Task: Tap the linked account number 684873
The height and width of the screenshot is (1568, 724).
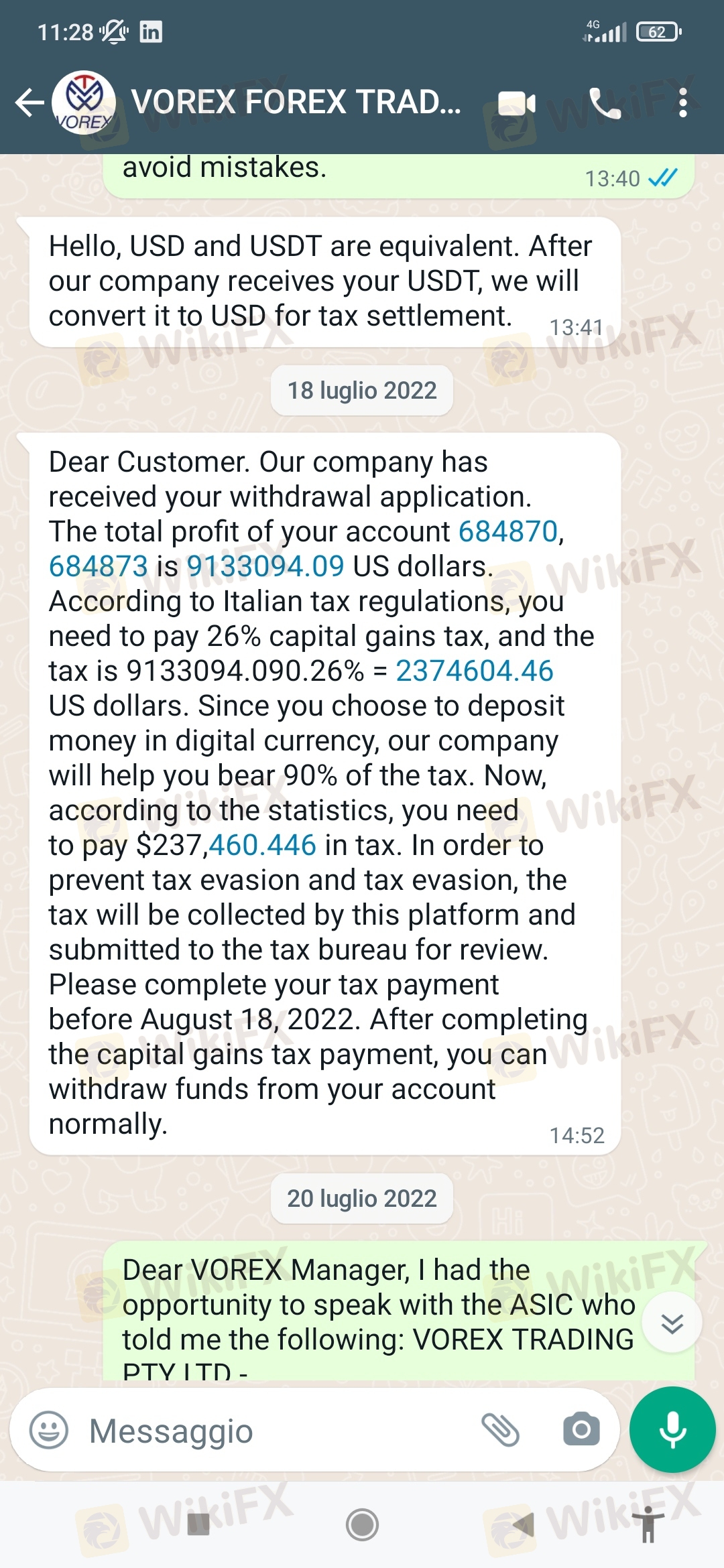Action: (99, 566)
